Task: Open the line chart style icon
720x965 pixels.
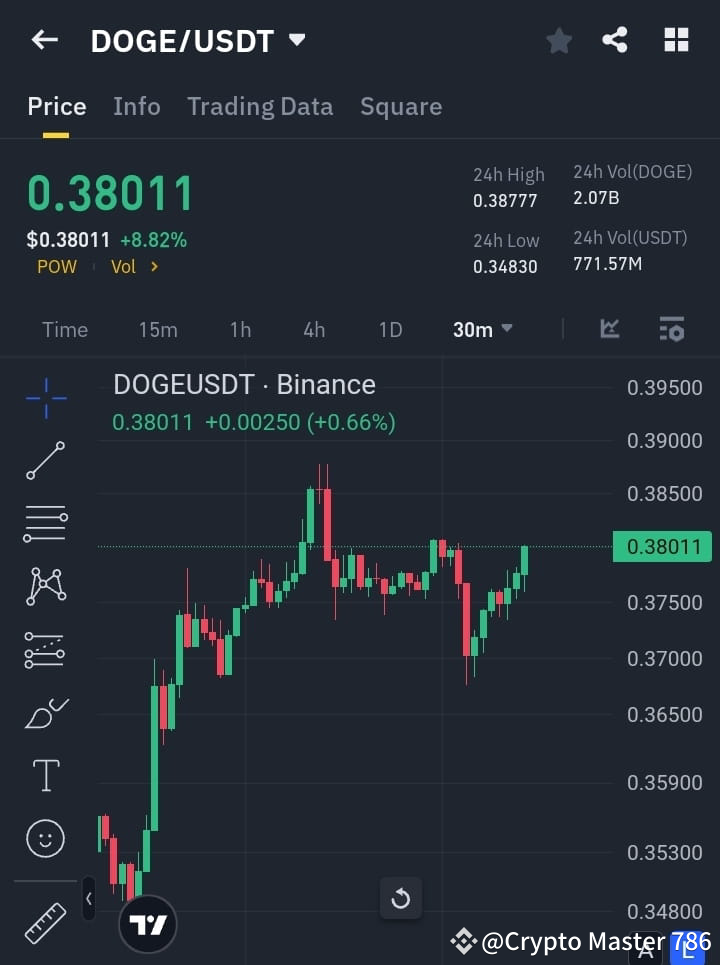Action: pos(609,329)
